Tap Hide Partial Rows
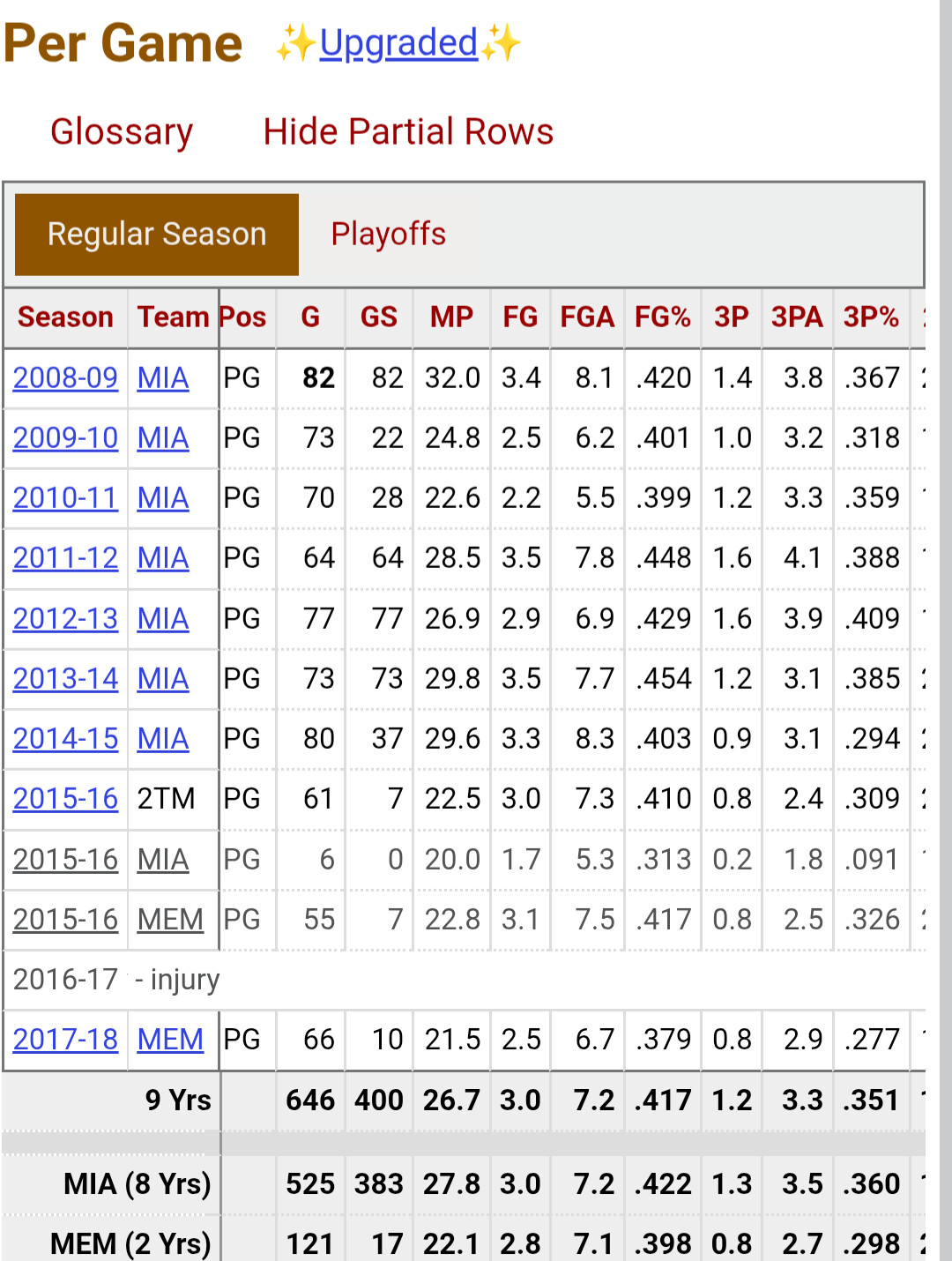This screenshot has height=1261, width=952. pyautogui.click(x=408, y=132)
